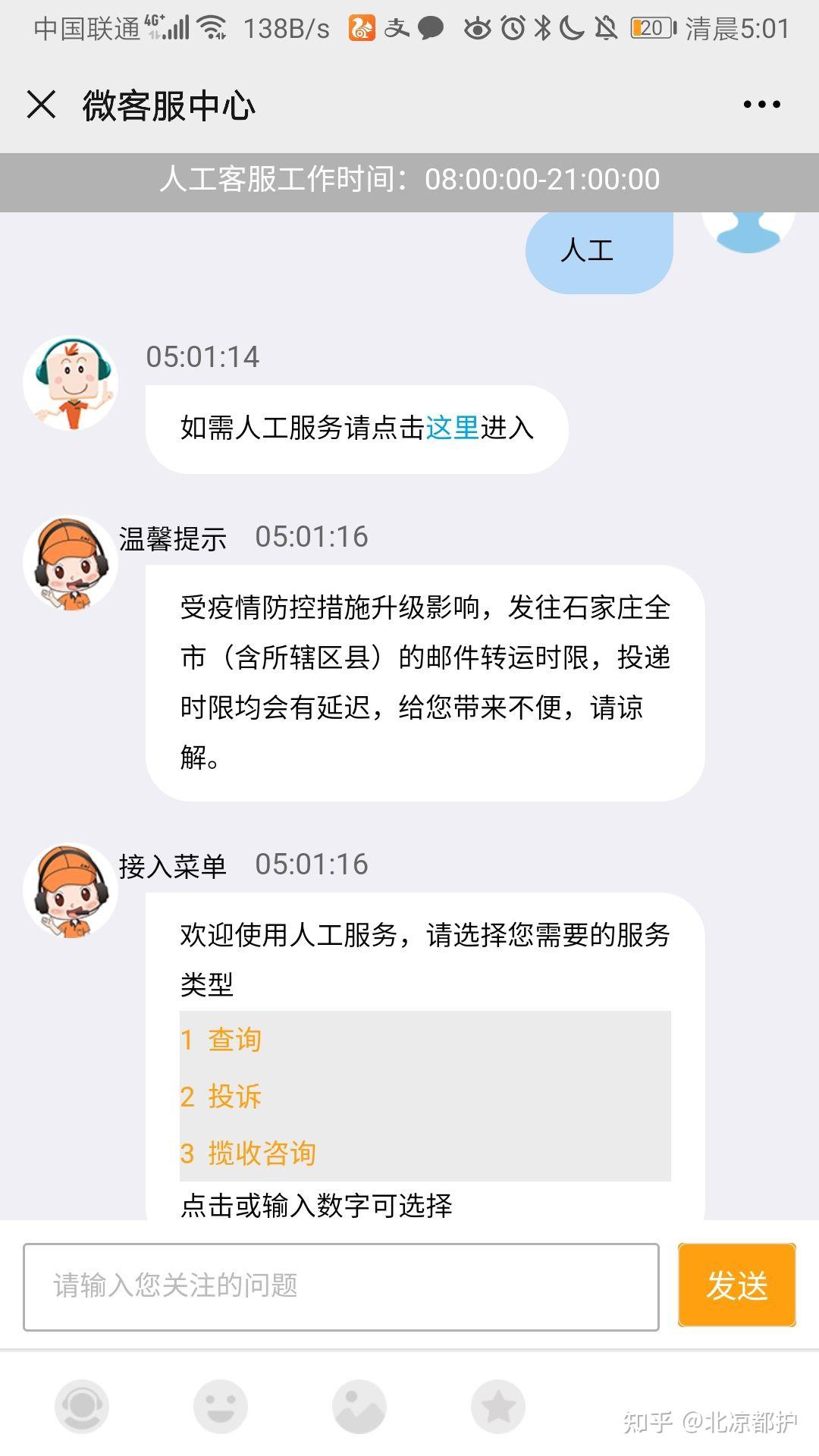
Task: Tap the 发送 send button
Action: pos(736,1285)
